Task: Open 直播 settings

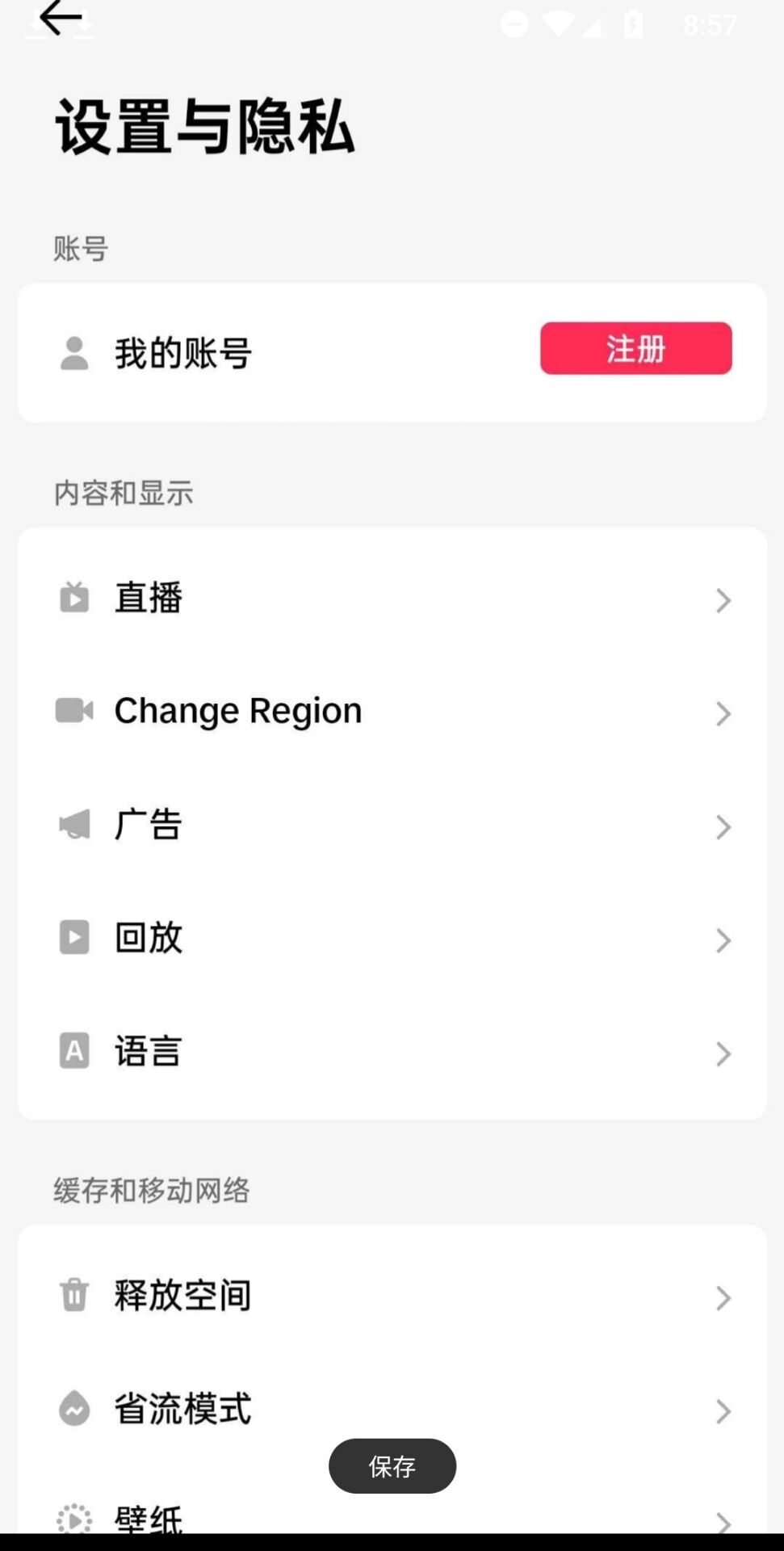Action: coord(392,599)
